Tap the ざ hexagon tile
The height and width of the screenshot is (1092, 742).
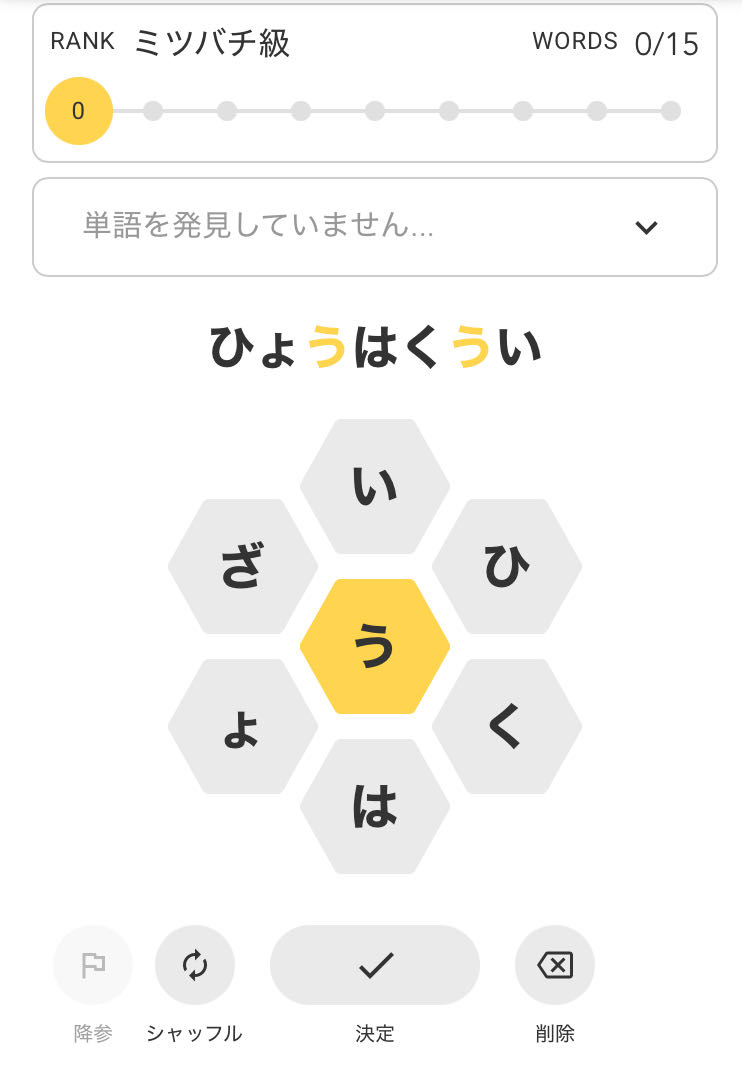243,566
